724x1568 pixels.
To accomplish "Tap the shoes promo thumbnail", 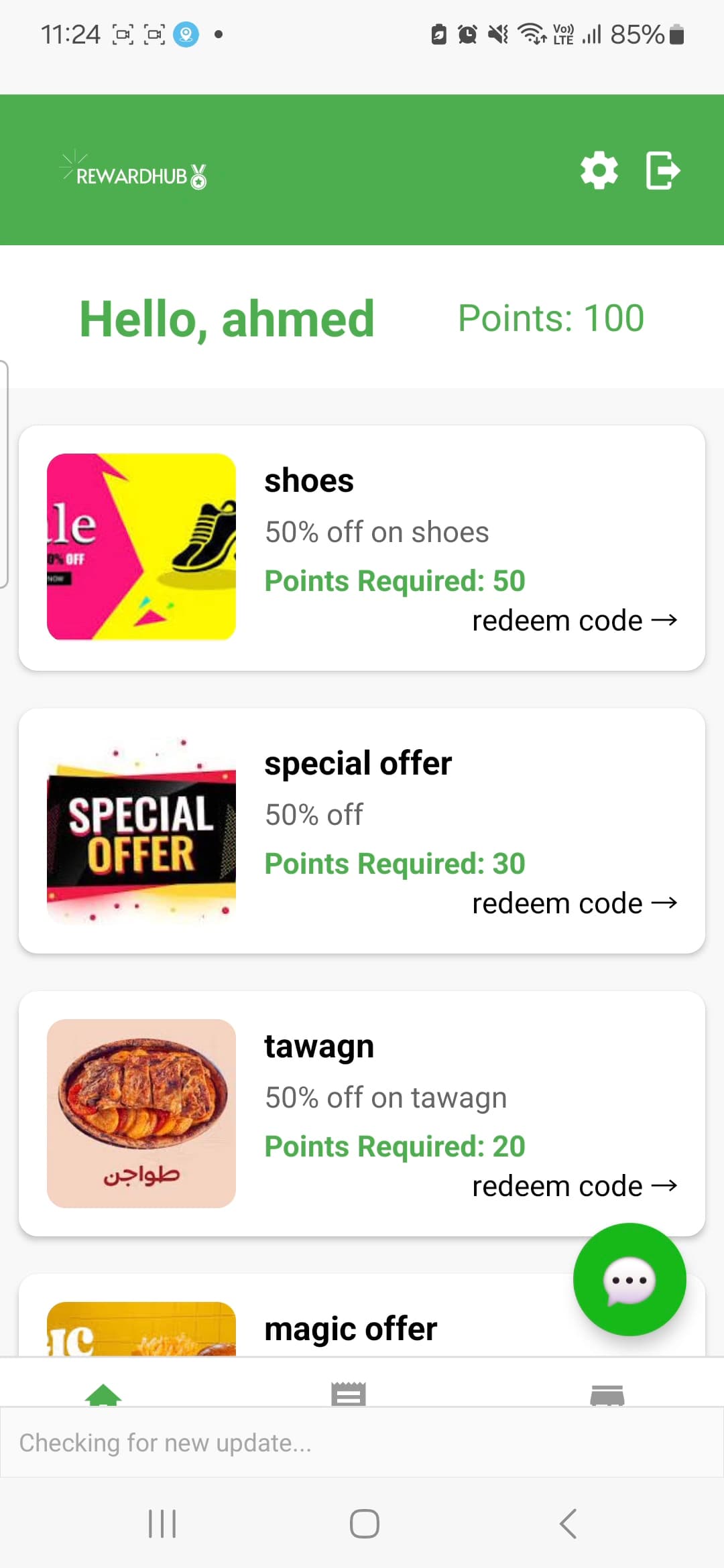I will [x=141, y=545].
